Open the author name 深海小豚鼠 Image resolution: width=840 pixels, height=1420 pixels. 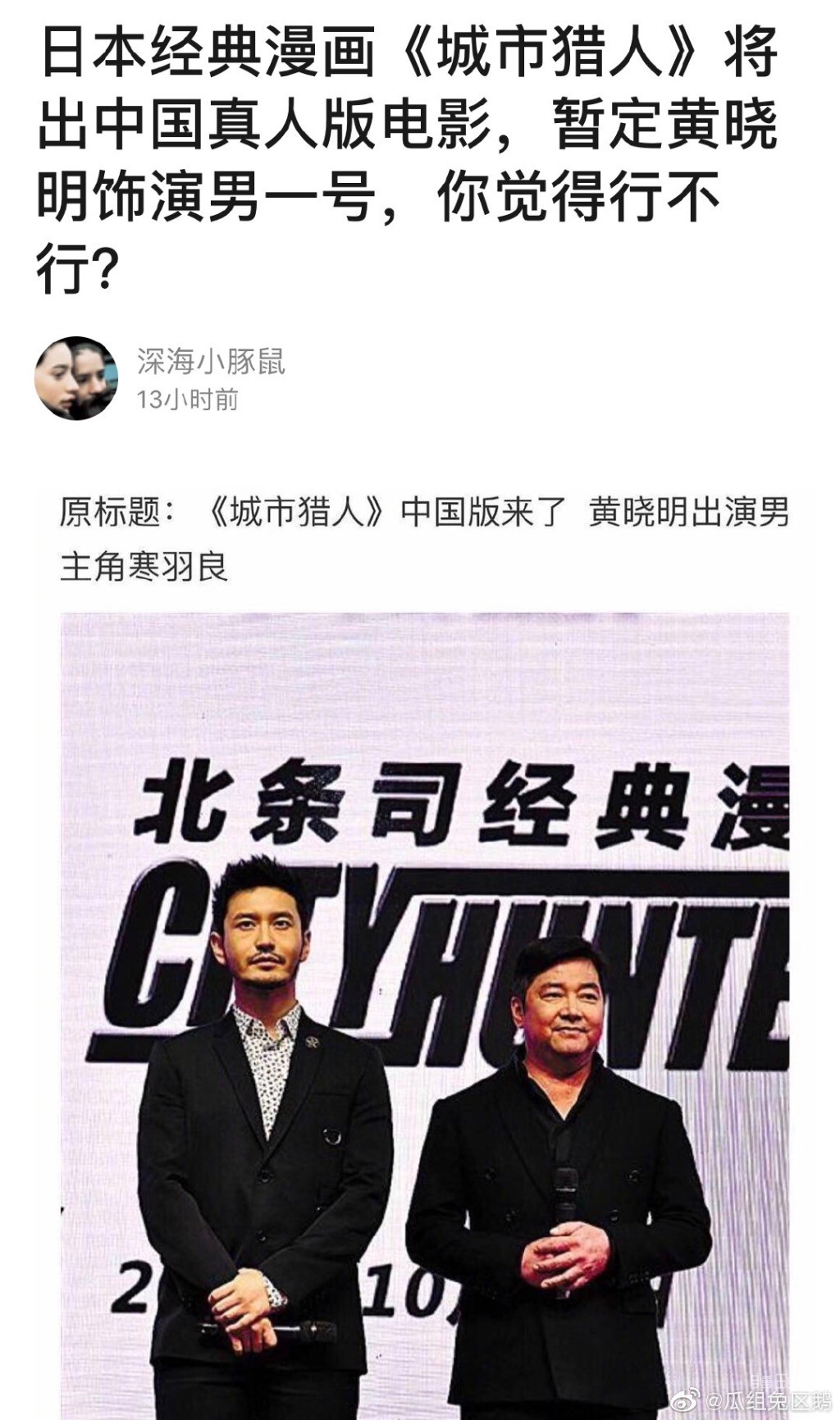[211, 362]
